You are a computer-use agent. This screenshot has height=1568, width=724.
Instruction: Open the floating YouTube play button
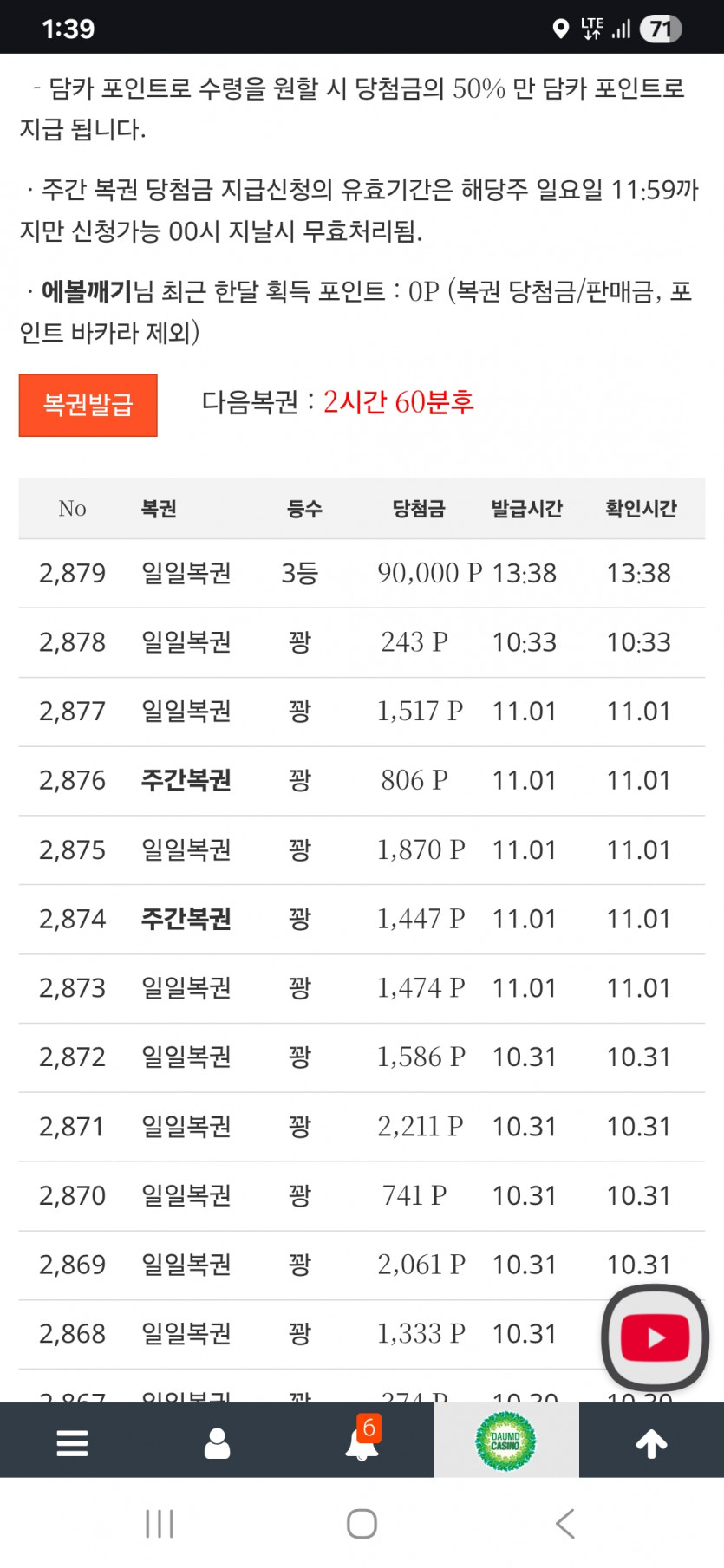(x=655, y=1337)
